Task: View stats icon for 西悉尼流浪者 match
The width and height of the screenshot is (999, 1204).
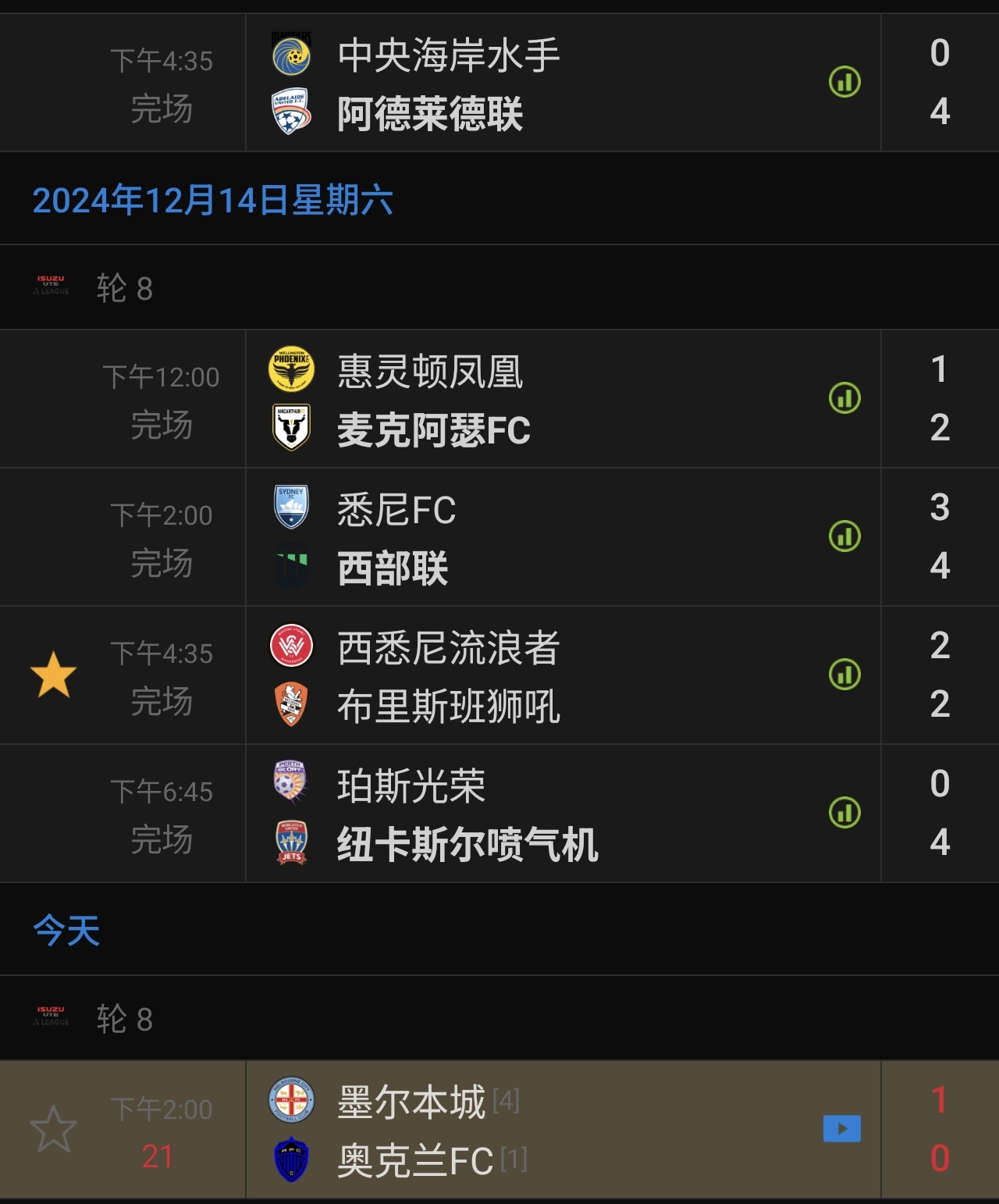Action: [x=844, y=675]
